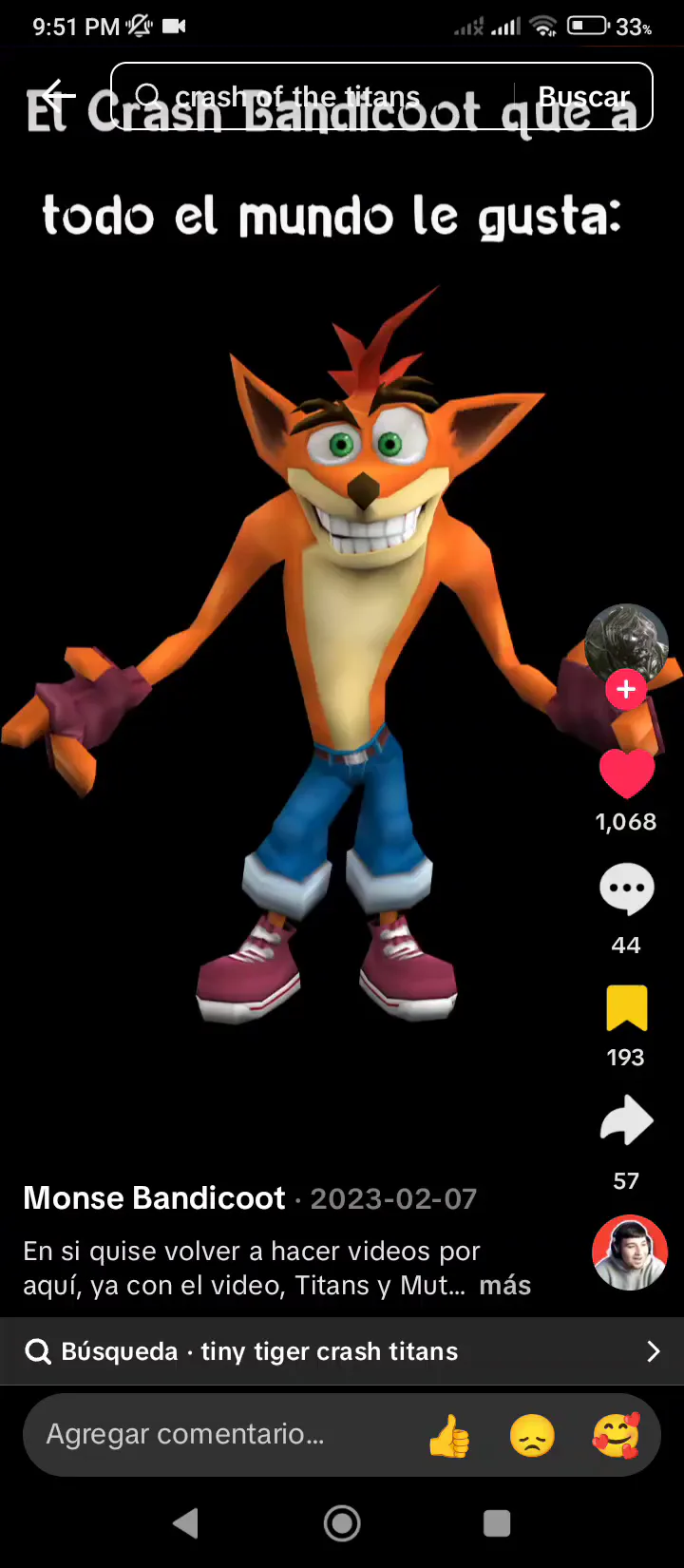
Task: Expand the caption with más
Action: coord(504,1285)
